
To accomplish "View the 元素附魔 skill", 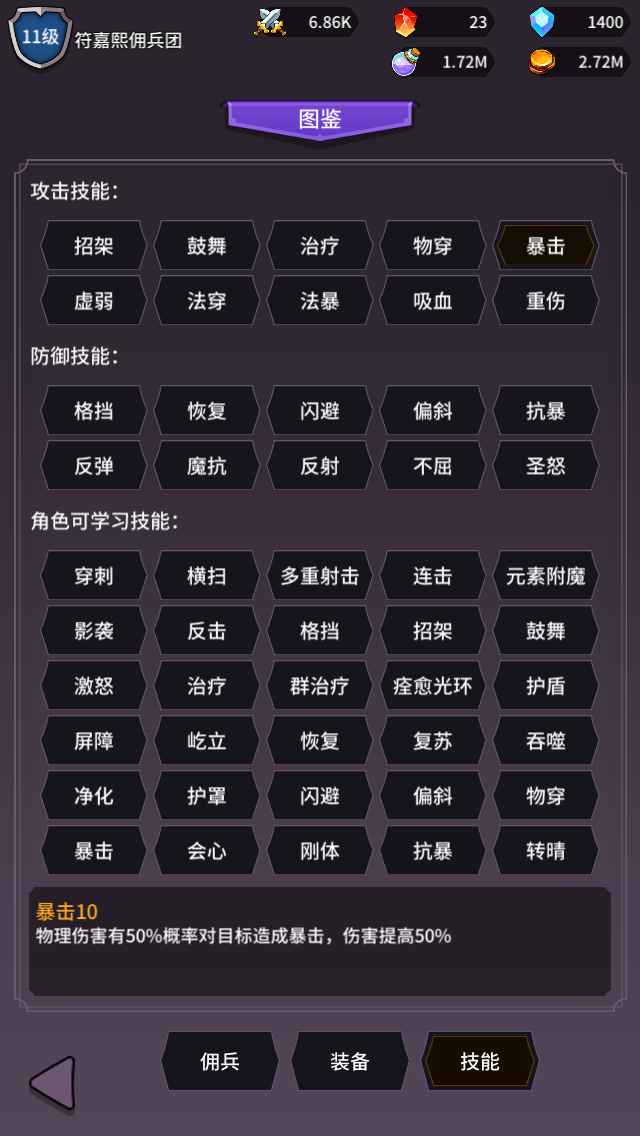I will click(546, 576).
